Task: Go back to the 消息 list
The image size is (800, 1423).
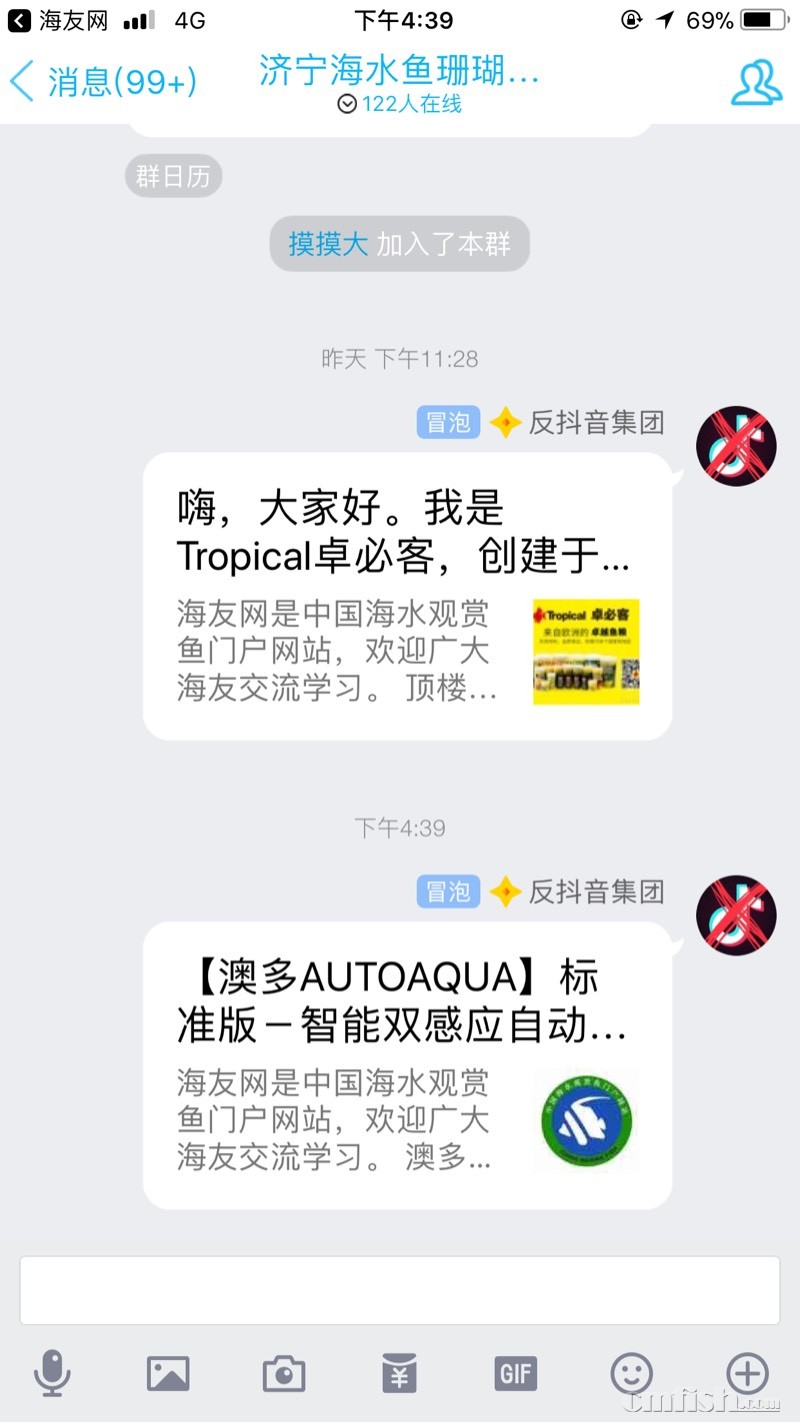Action: tap(102, 82)
